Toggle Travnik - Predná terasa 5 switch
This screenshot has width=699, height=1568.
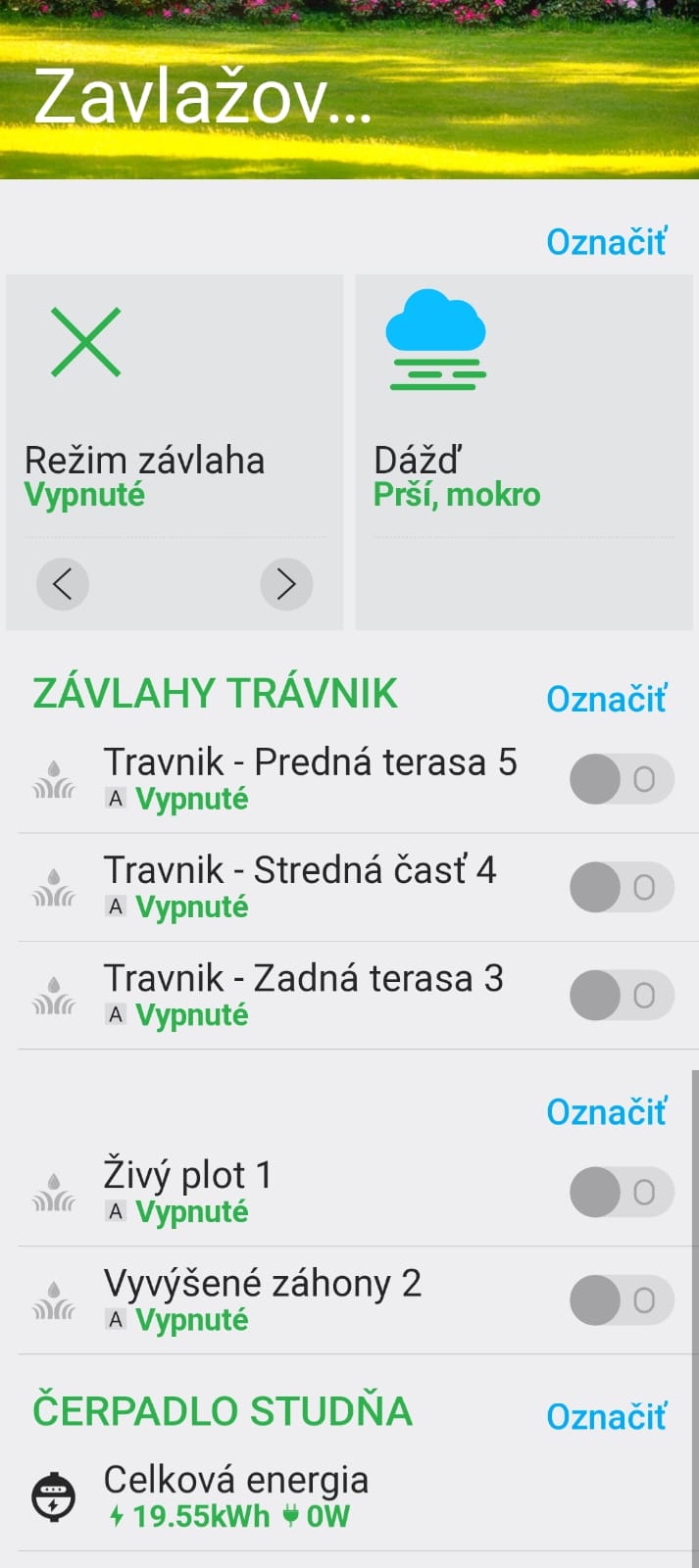[622, 779]
